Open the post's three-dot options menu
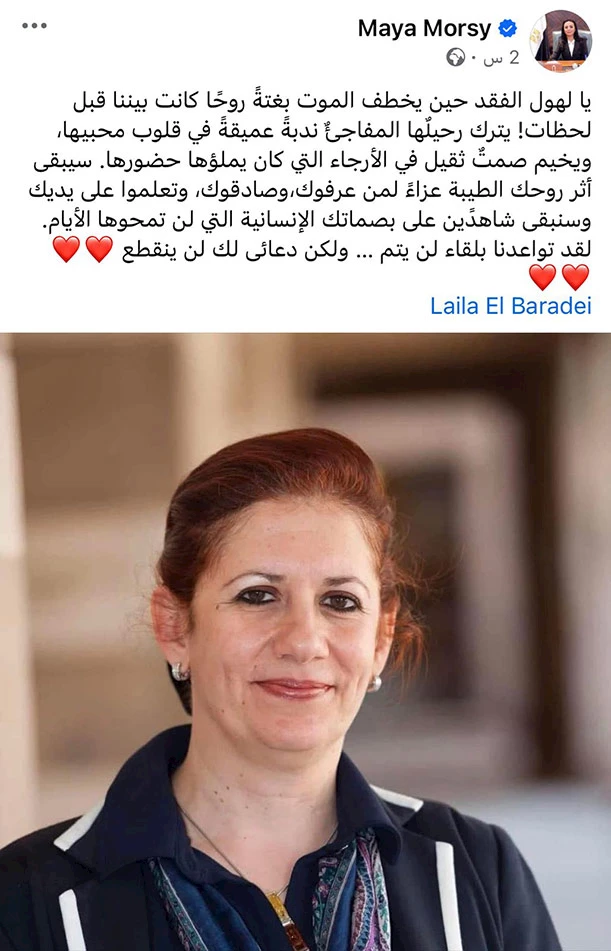The height and width of the screenshot is (951, 611). coord(34,25)
